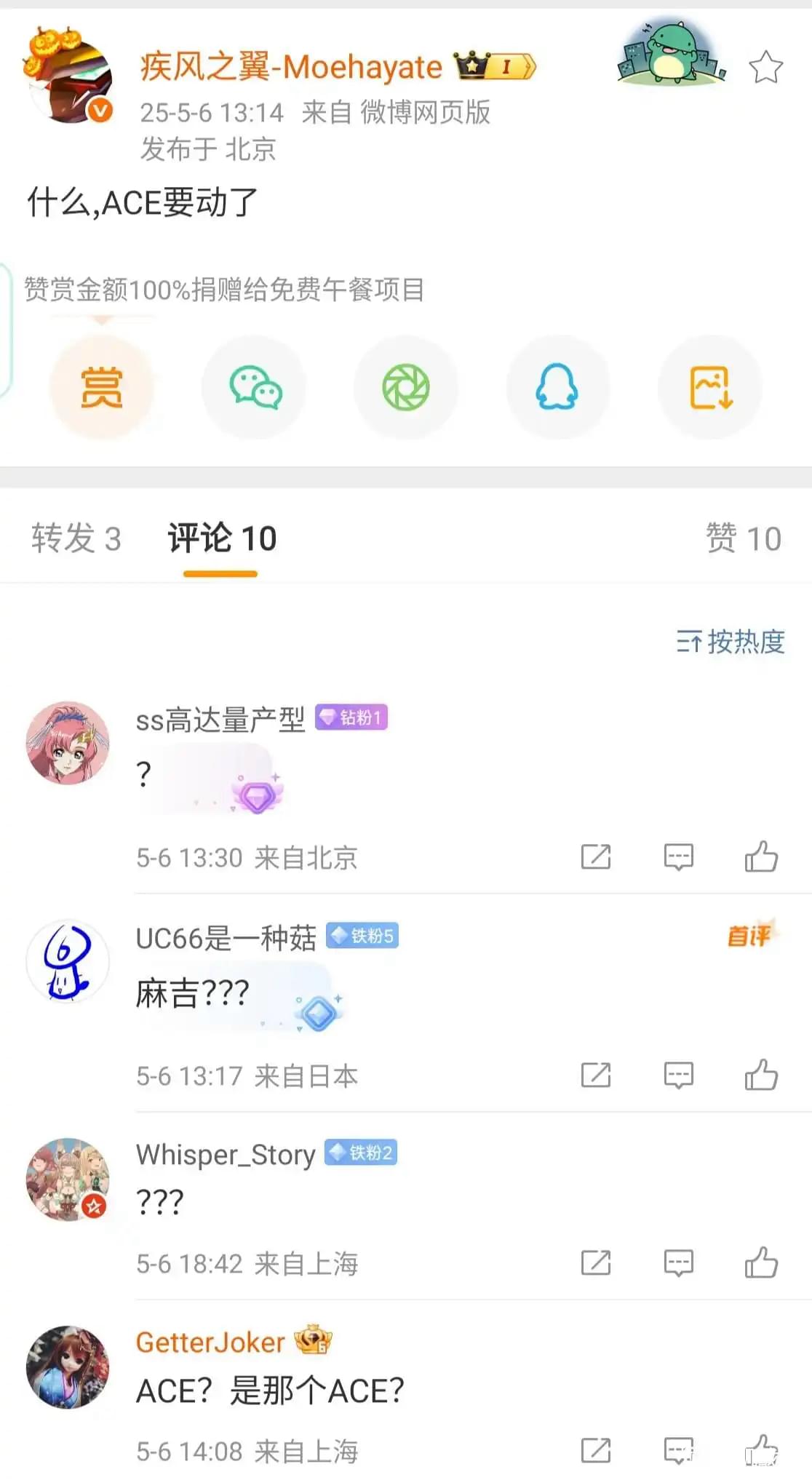Tap the star to favorite this post
The width and height of the screenshot is (812, 1480).
[765, 65]
